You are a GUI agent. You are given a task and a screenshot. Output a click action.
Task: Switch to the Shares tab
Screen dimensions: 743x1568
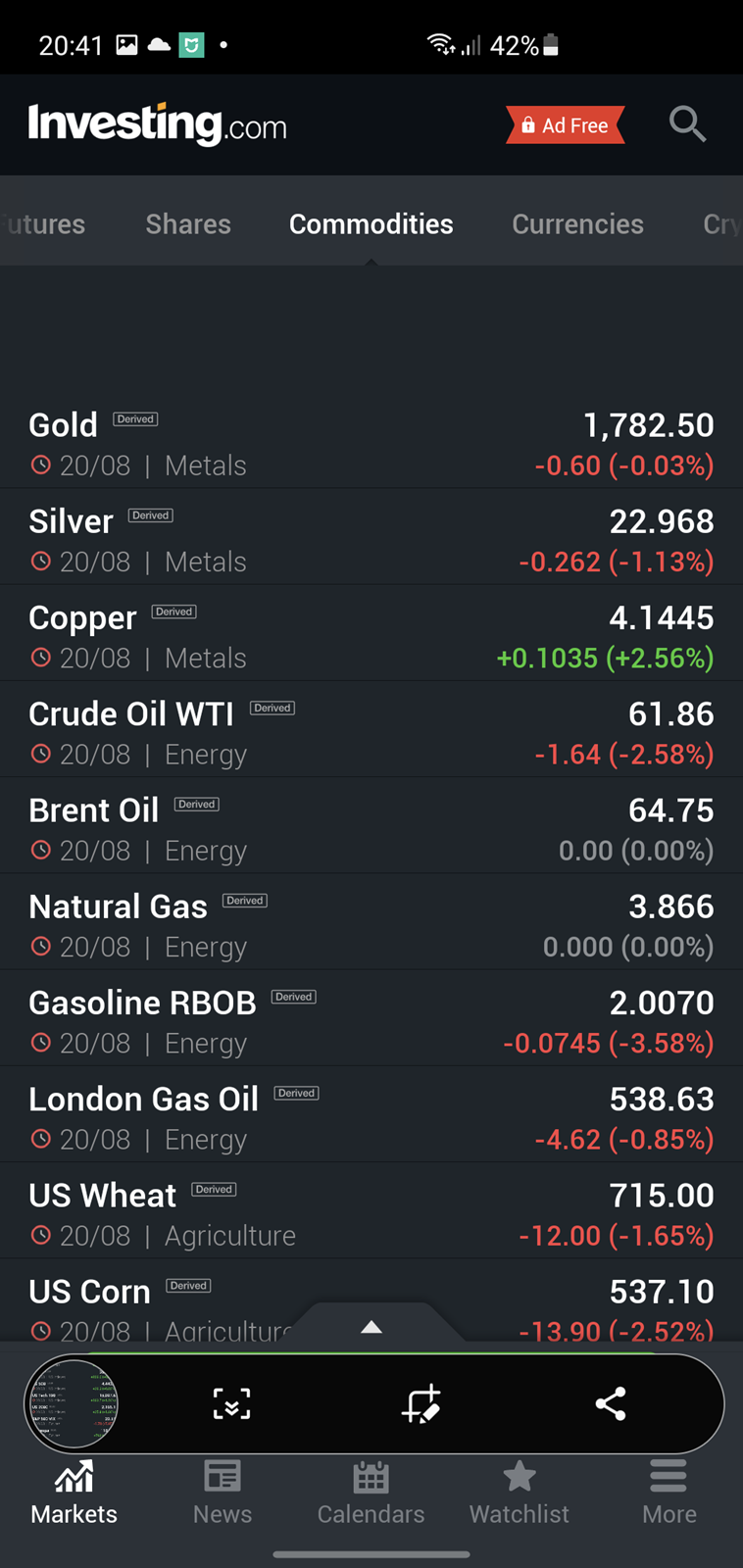point(188,223)
